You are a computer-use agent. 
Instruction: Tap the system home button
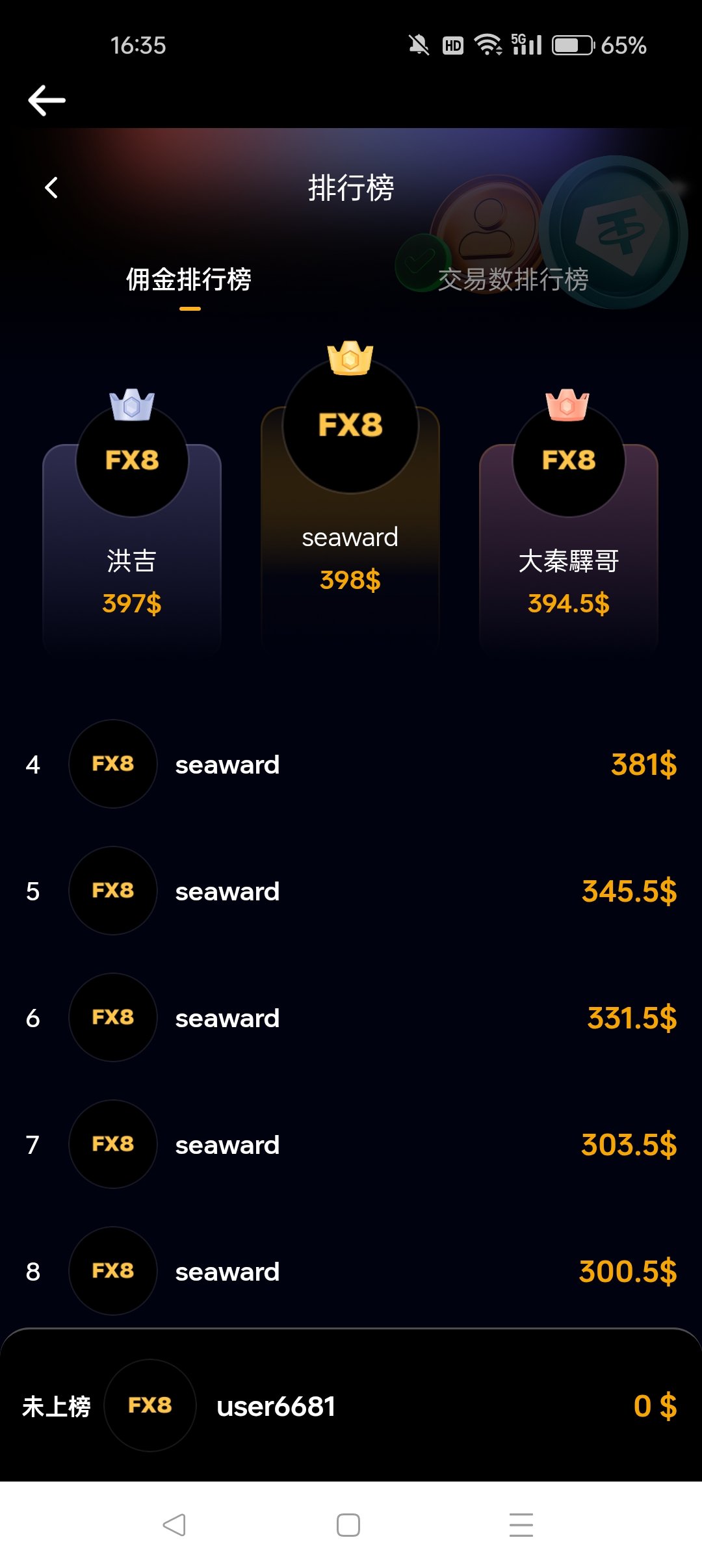pos(348,1525)
